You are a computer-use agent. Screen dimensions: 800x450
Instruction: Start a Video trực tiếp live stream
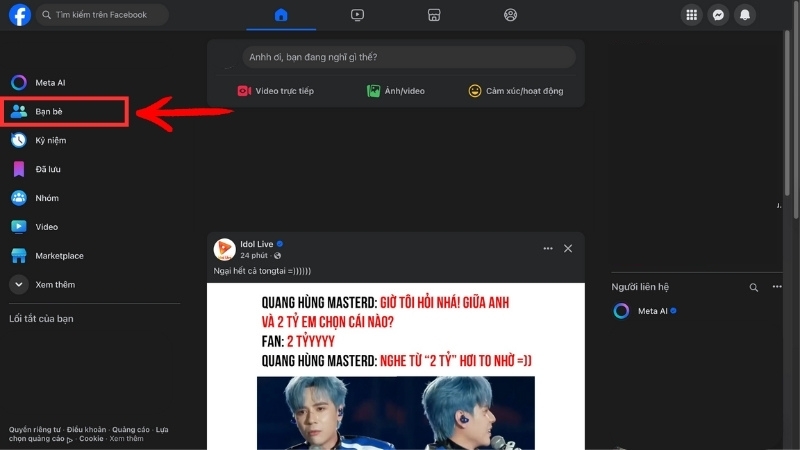pos(276,91)
